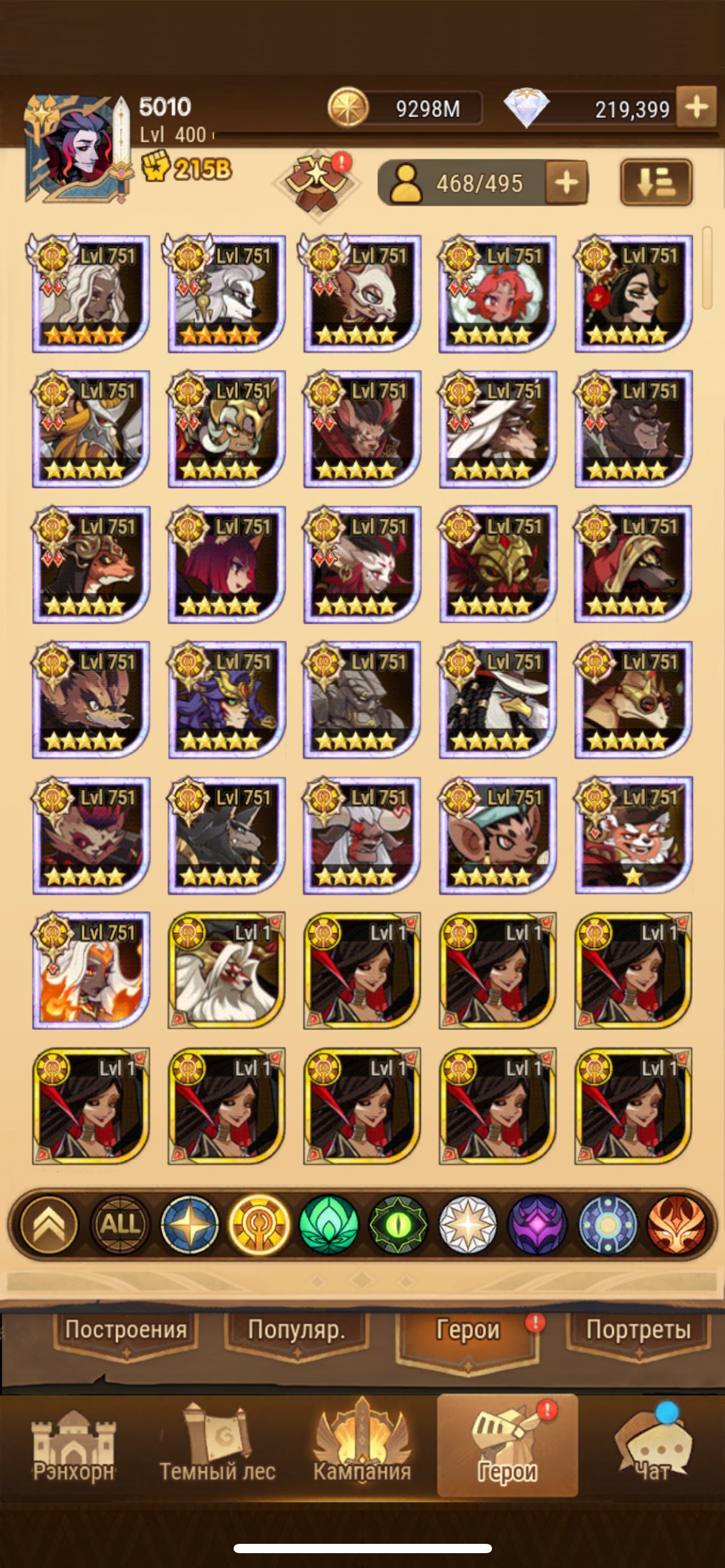The width and height of the screenshot is (725, 1568).
Task: Filter heroes by red mask Dimensional faction
Action: [x=677, y=1224]
